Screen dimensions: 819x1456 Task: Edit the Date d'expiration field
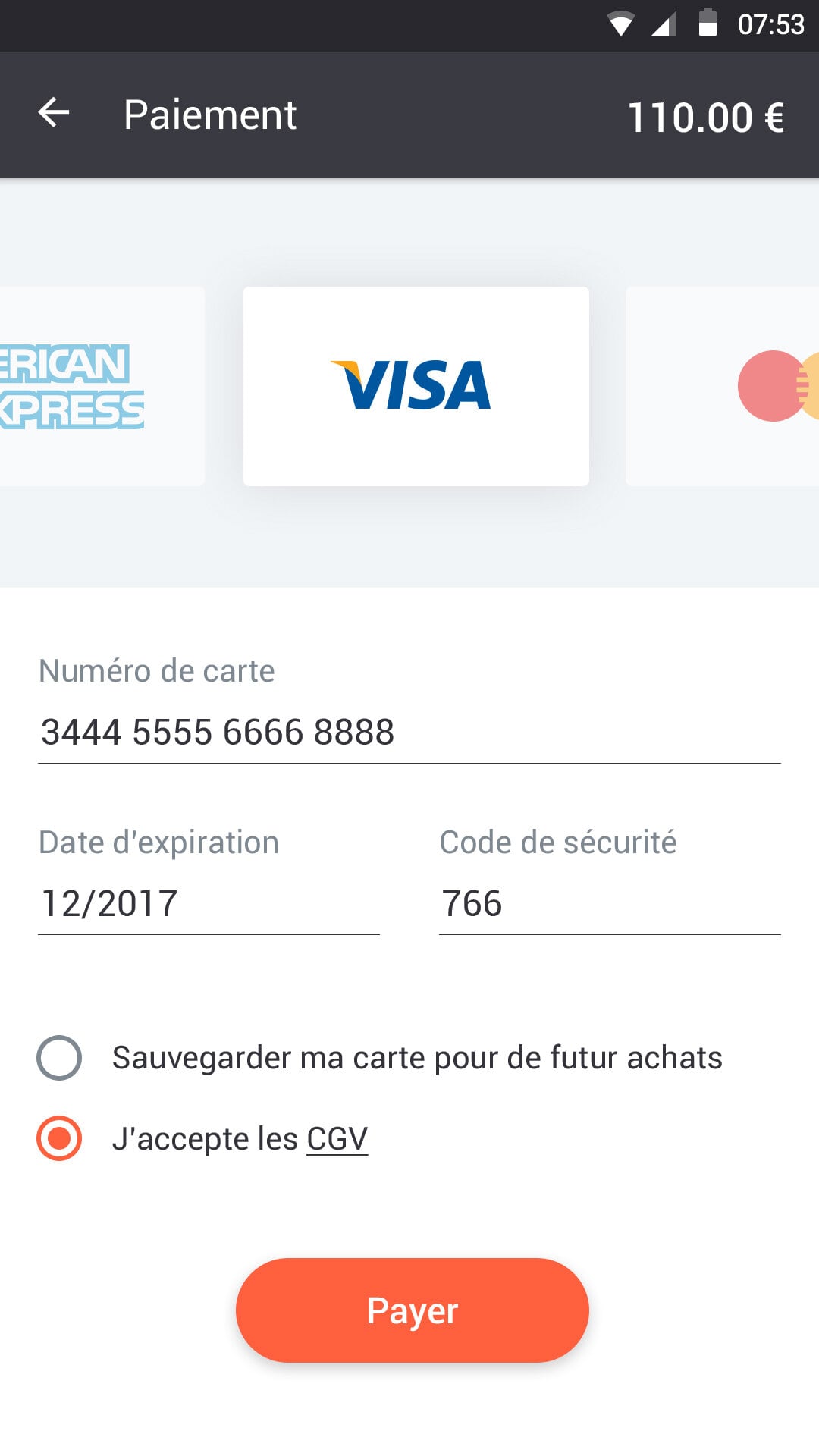209,904
